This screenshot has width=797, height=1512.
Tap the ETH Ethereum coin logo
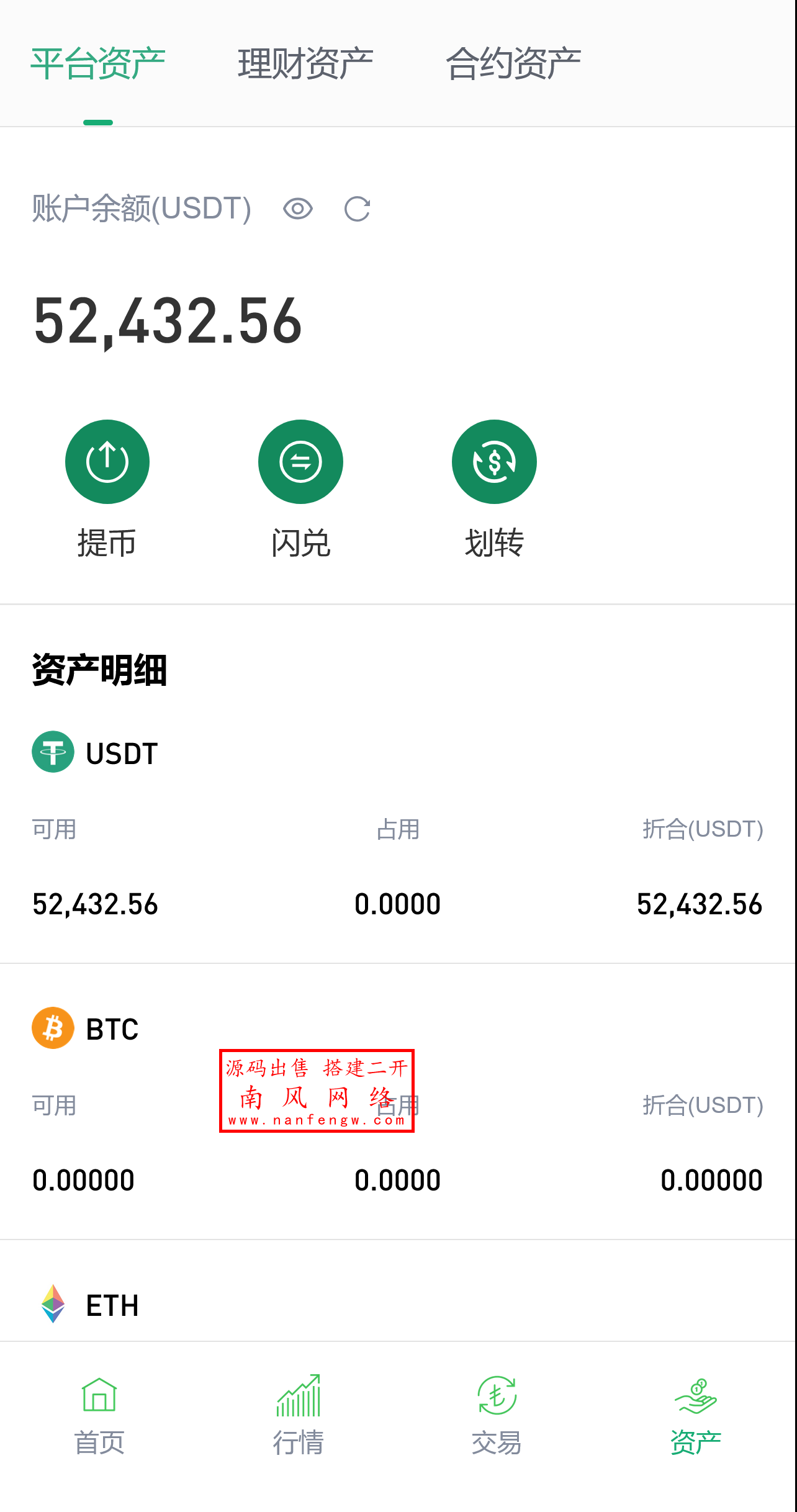[53, 1305]
